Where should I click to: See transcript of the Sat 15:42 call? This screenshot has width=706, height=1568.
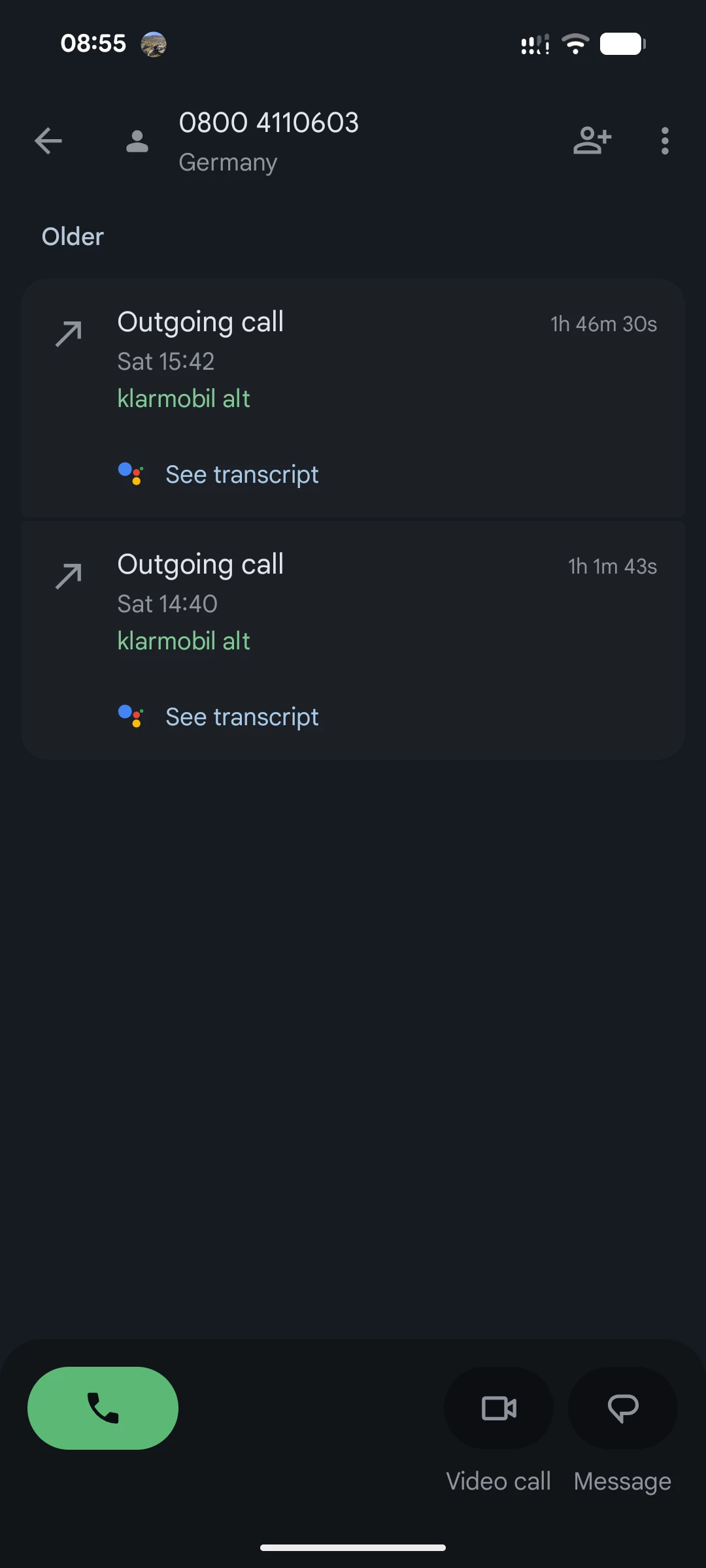[x=241, y=474]
